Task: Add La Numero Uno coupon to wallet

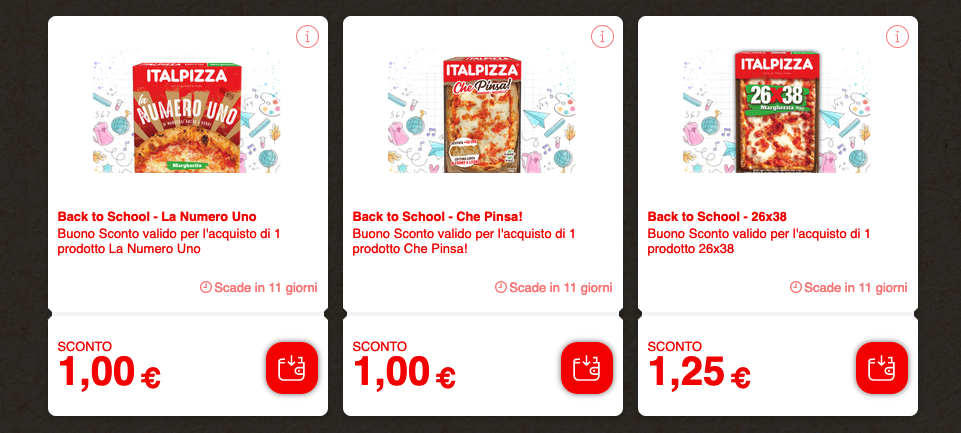Action: point(291,367)
